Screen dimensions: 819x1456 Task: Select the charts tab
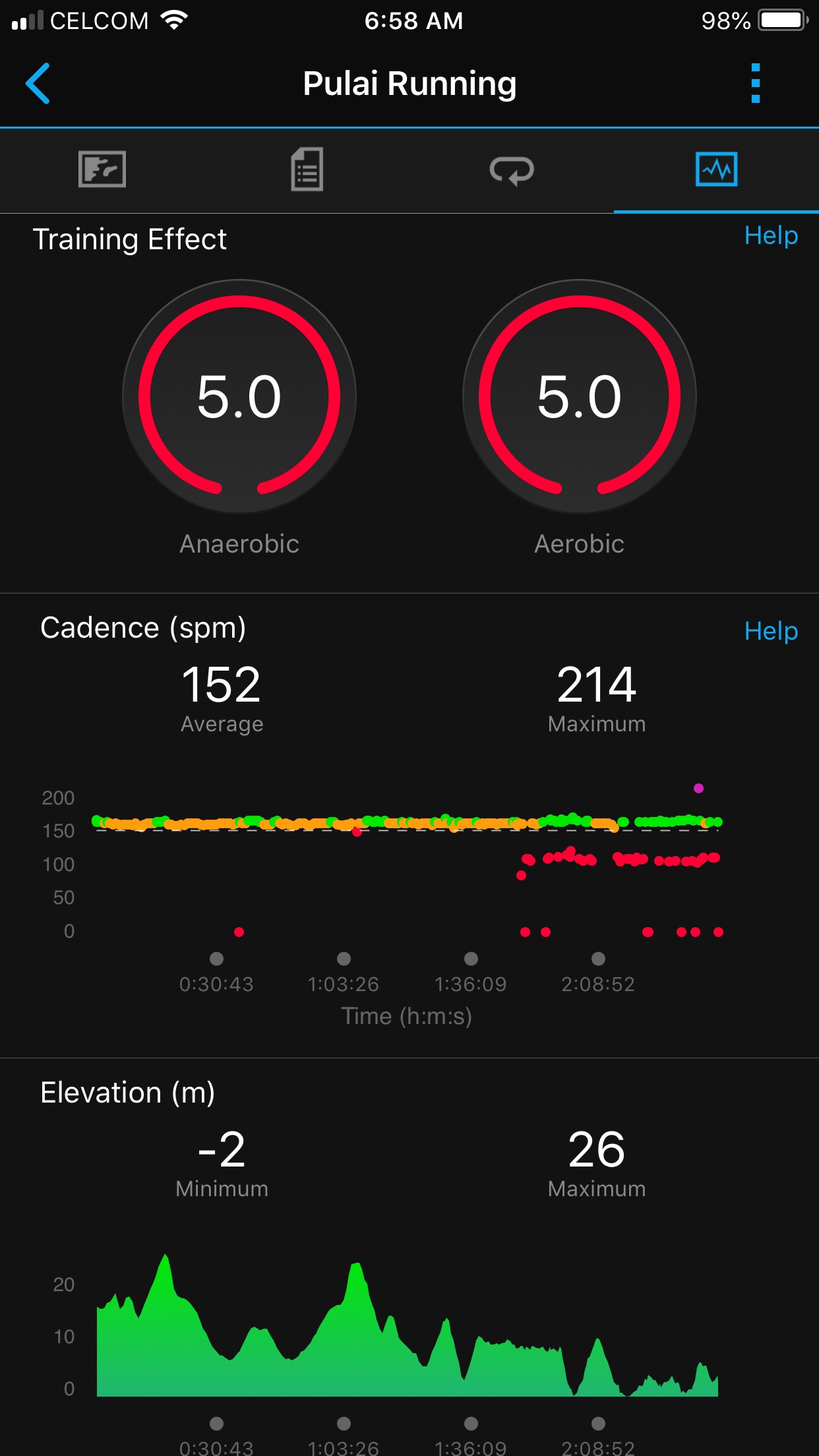(716, 169)
